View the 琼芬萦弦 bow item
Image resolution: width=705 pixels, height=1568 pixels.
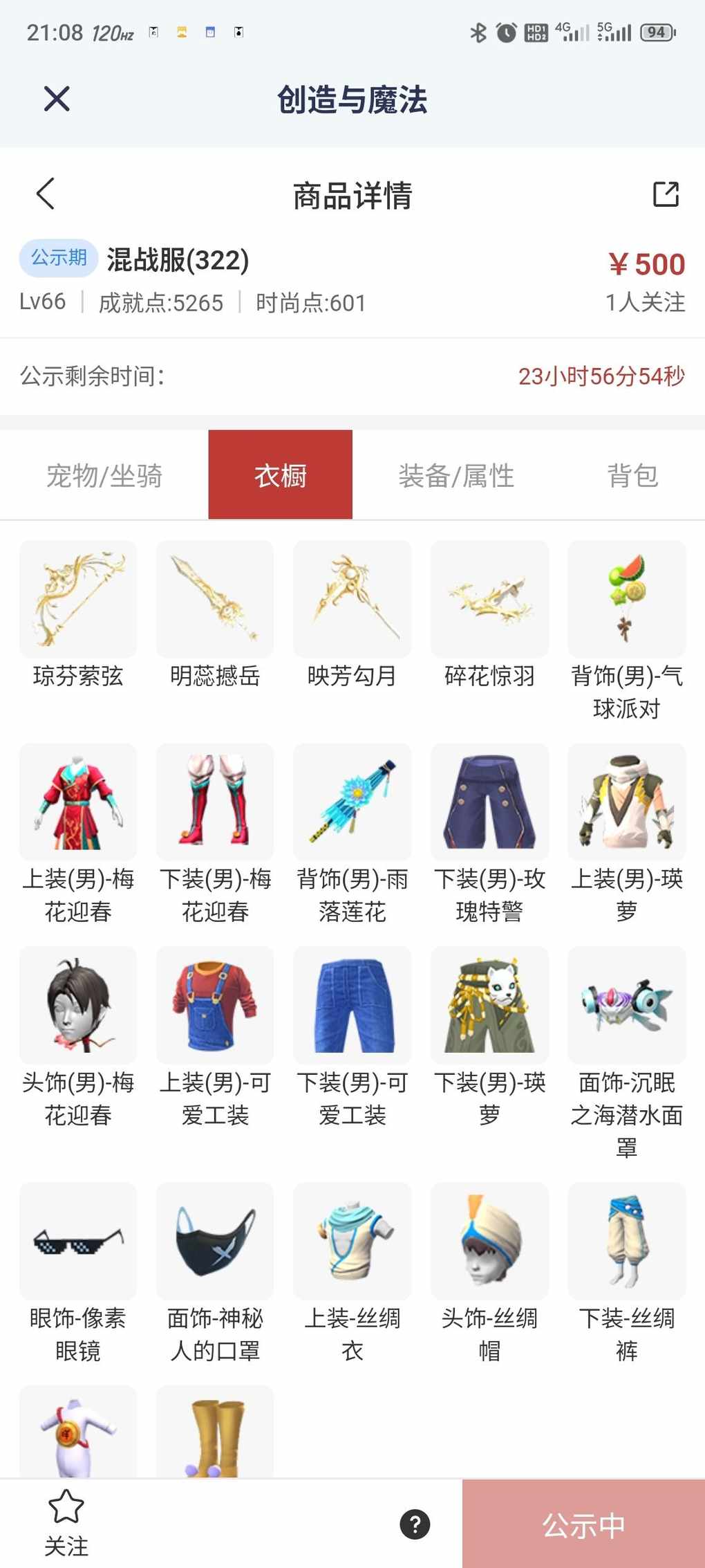78,600
